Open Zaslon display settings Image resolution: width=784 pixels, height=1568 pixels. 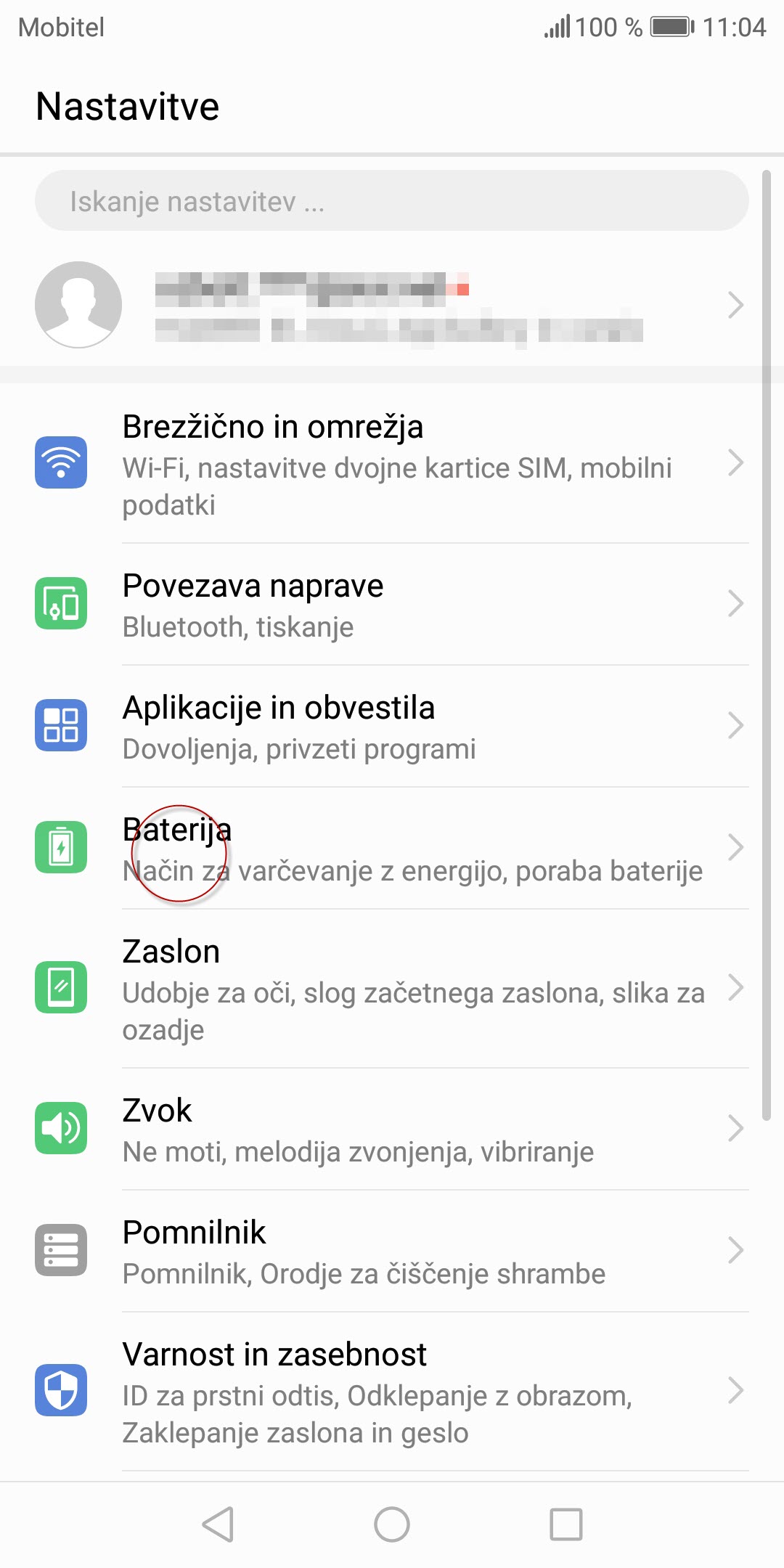click(391, 989)
